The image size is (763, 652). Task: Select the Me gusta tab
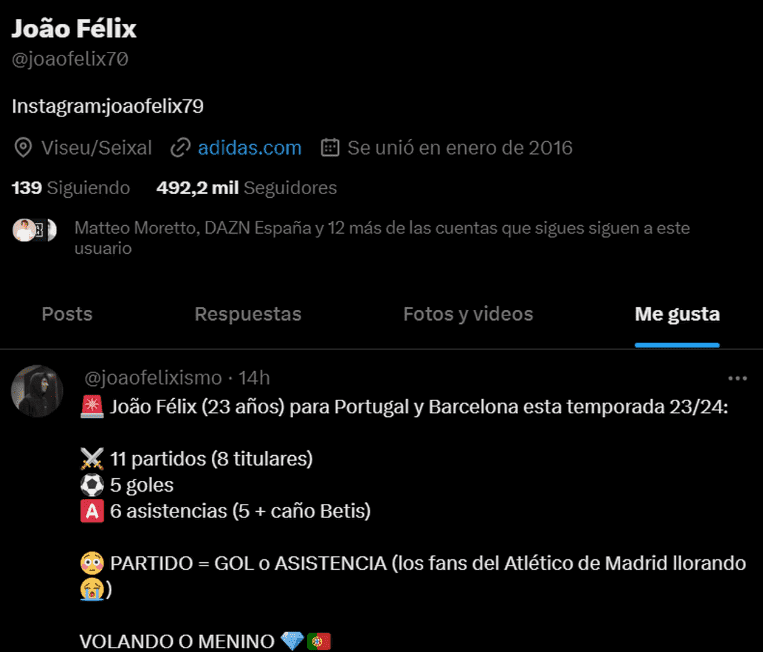click(x=677, y=314)
